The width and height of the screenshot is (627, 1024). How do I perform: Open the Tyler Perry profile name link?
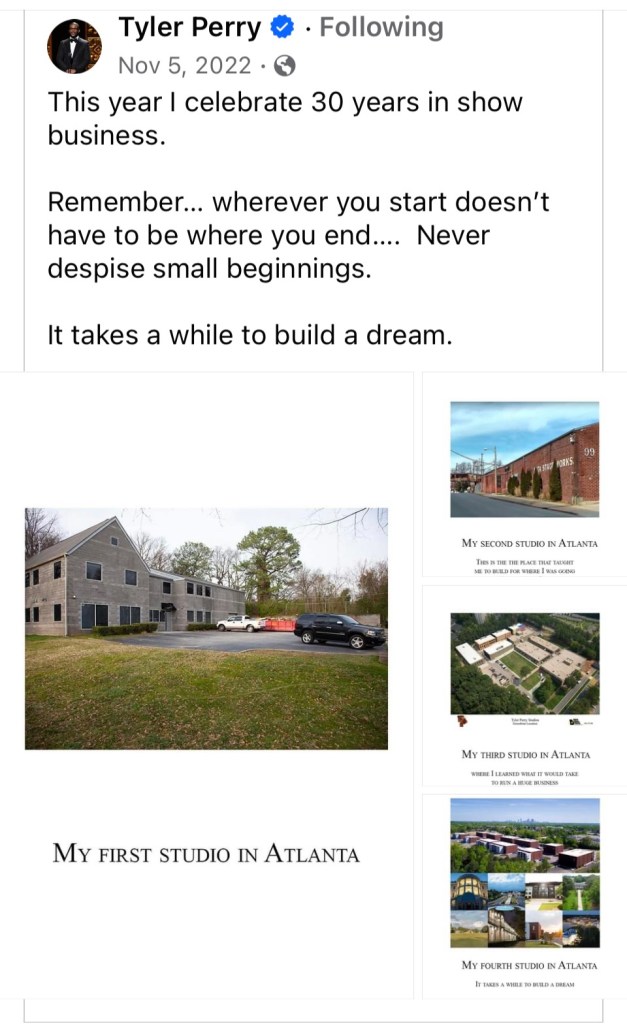click(187, 27)
